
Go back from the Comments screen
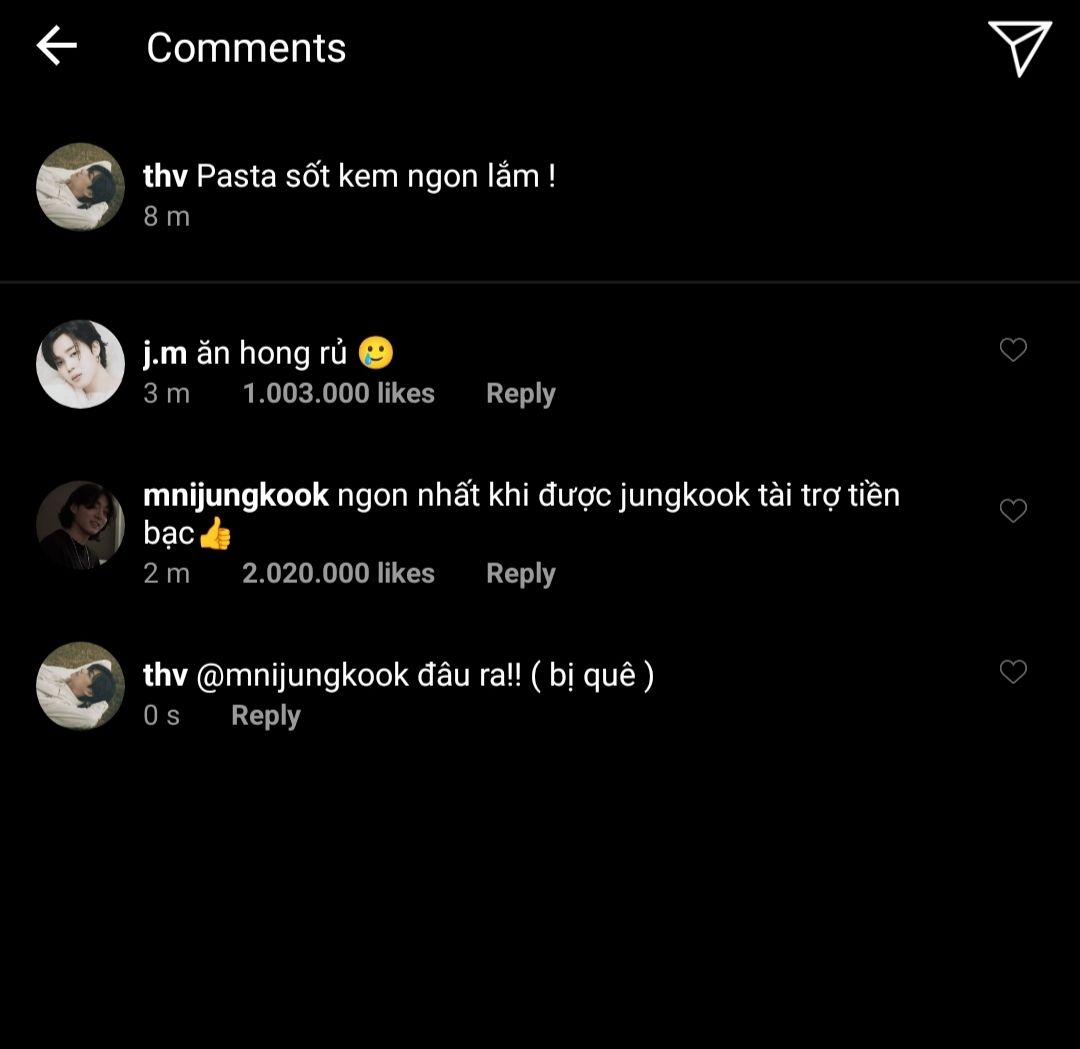(x=57, y=46)
